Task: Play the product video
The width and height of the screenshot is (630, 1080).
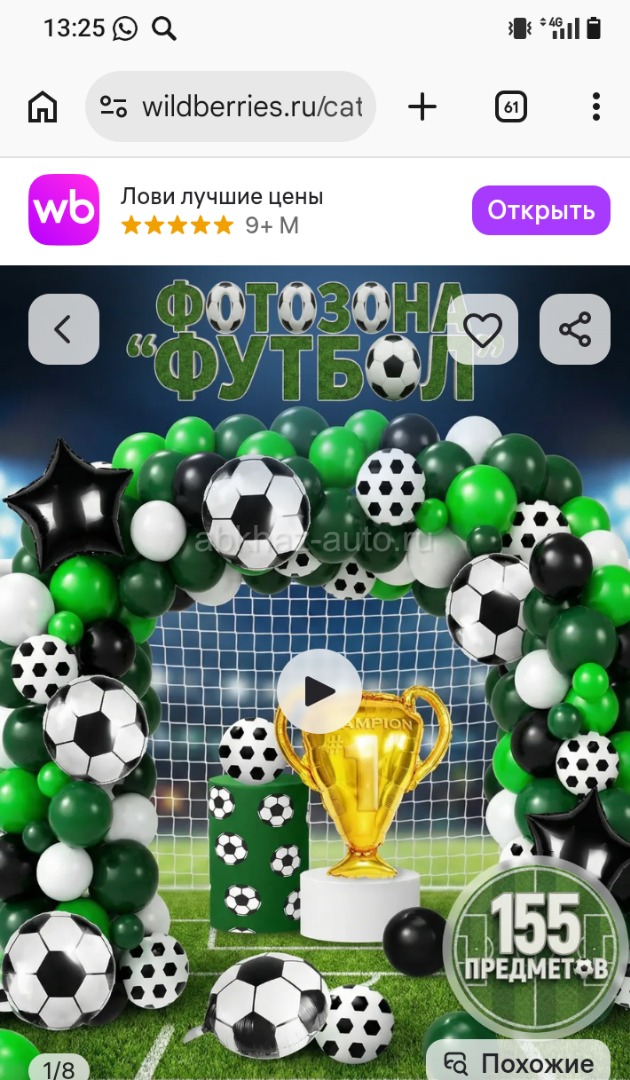Action: tap(319, 690)
